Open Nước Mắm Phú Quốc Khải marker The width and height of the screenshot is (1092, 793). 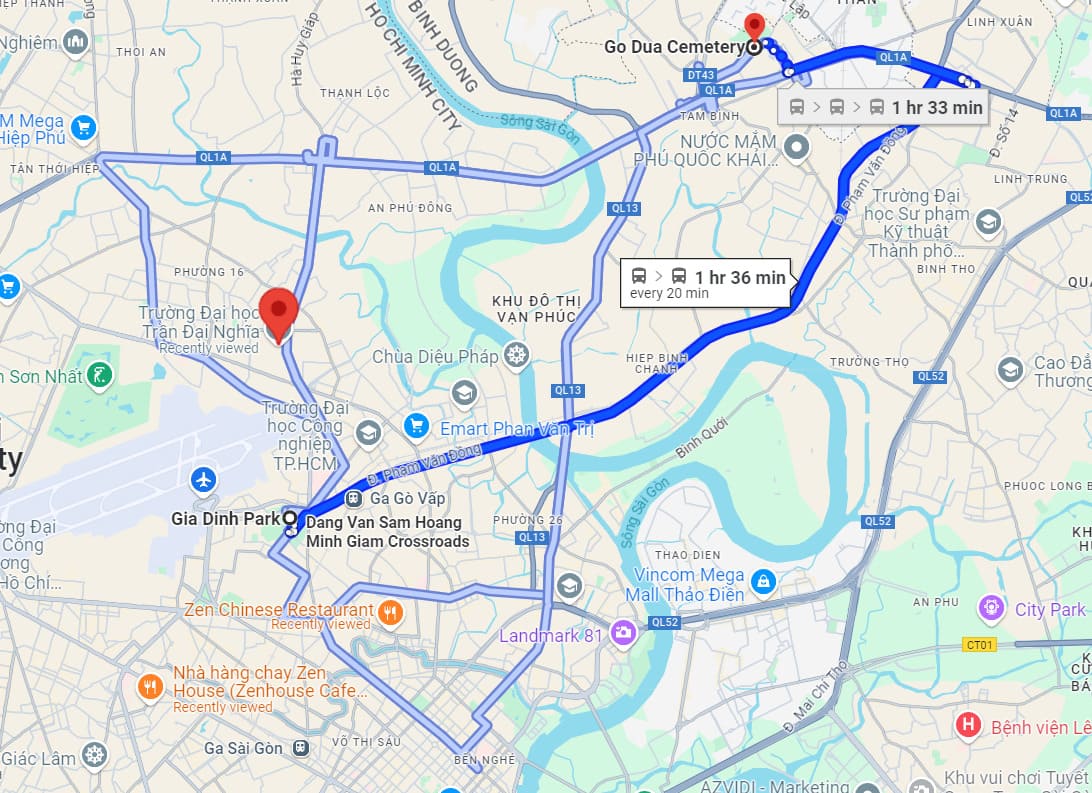click(796, 149)
